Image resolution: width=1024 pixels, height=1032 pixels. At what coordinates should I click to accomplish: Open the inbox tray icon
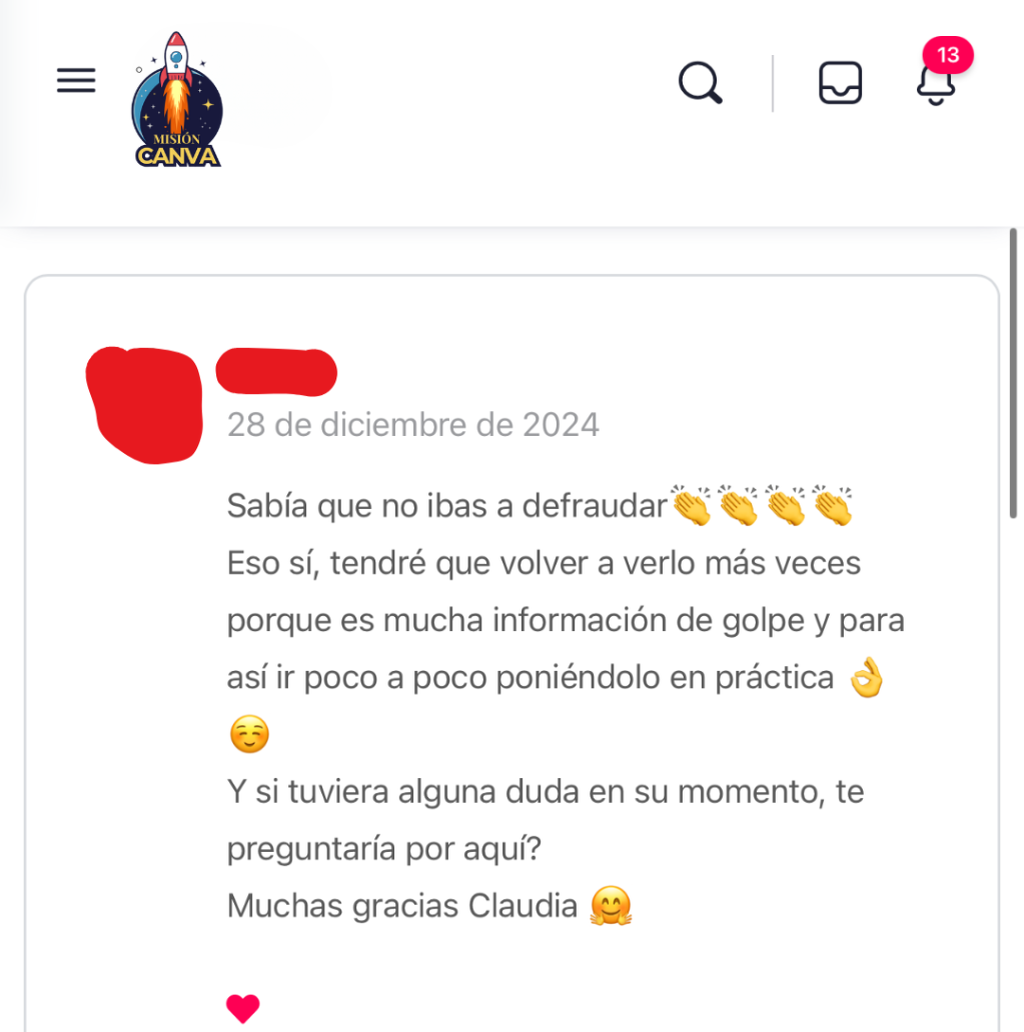coord(840,83)
